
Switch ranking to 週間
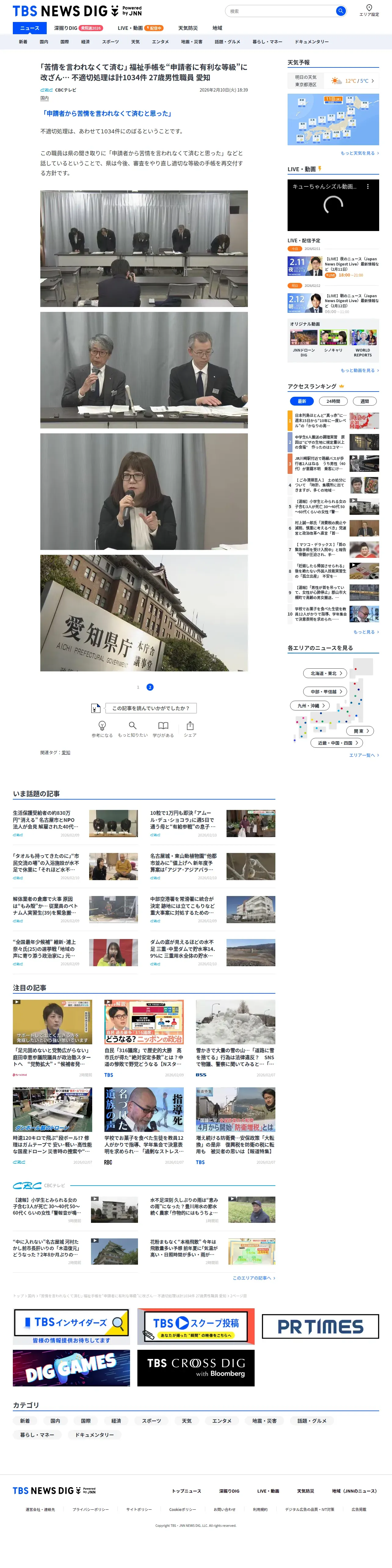pyautogui.click(x=365, y=401)
